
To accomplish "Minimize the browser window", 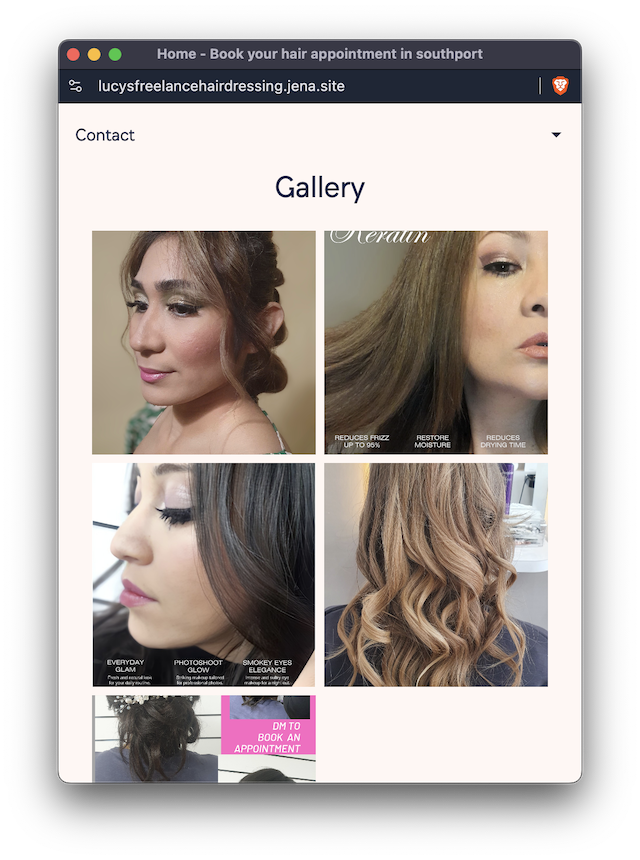I will coord(94,54).
